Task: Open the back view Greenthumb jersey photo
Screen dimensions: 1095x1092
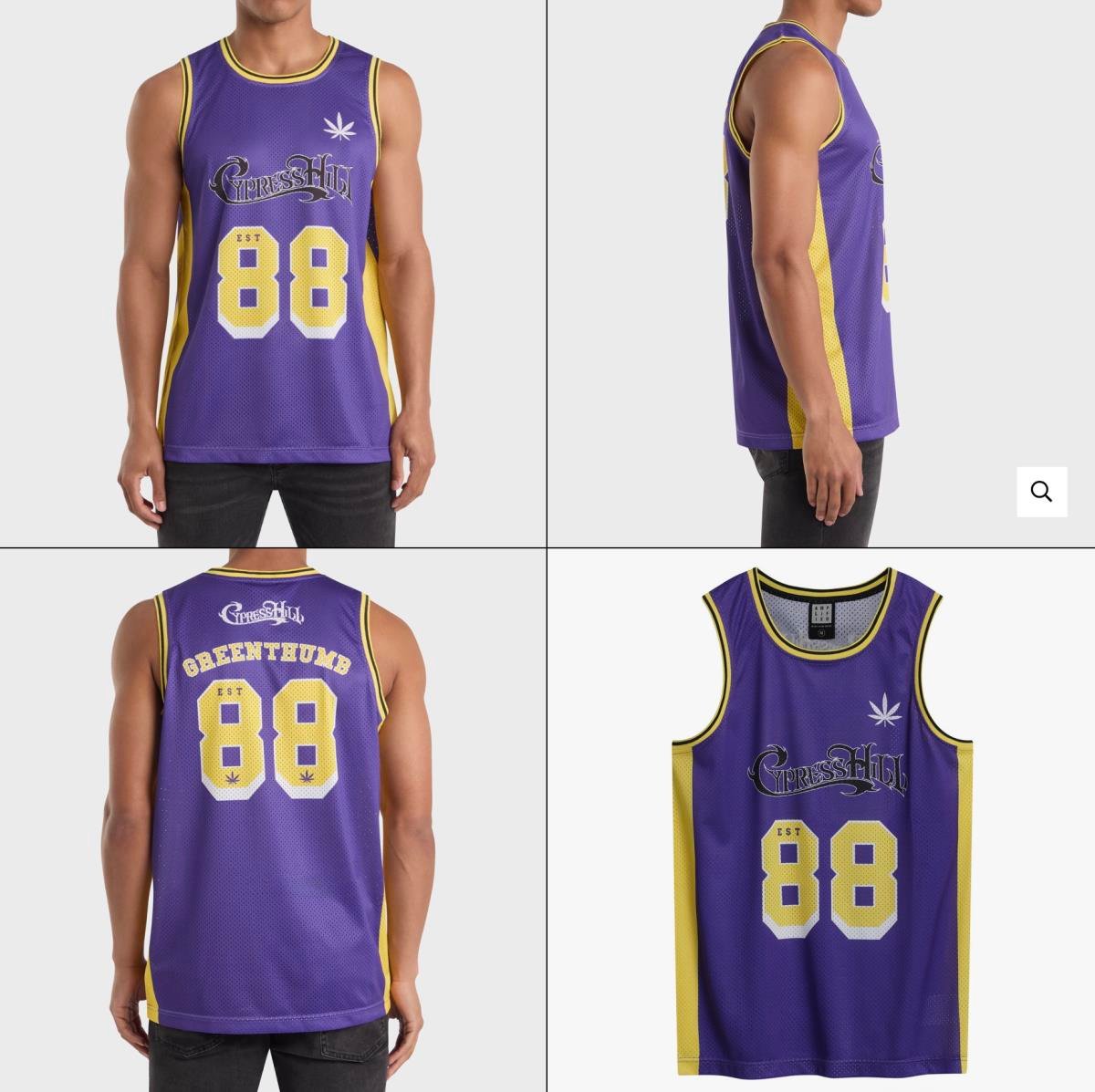Action: [273, 821]
